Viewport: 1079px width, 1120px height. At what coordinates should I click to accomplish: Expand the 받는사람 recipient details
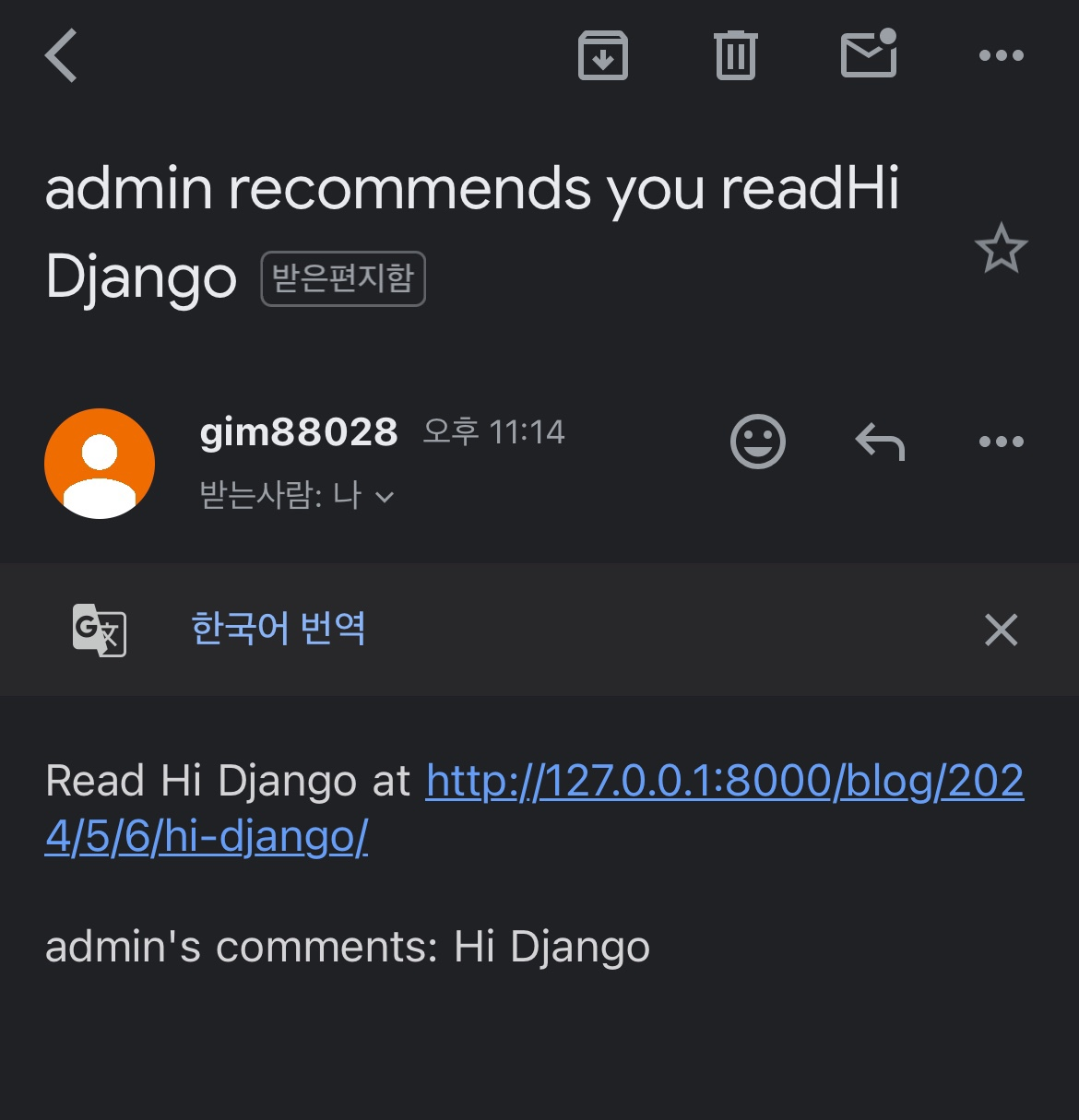(385, 498)
